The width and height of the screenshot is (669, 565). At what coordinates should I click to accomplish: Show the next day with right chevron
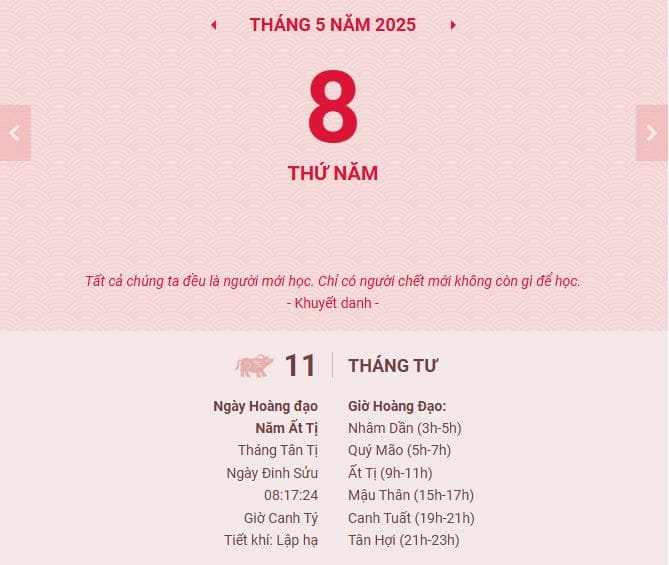coord(652,133)
